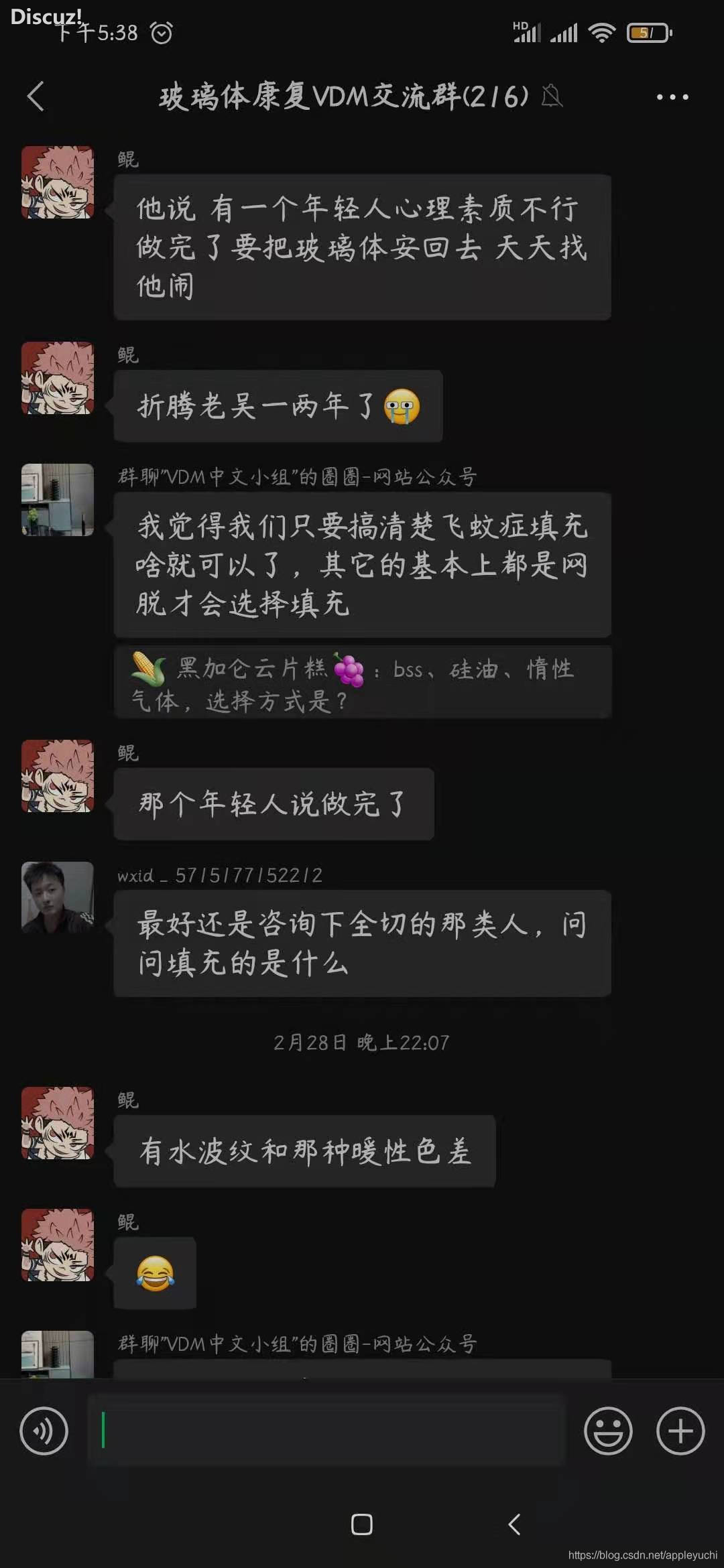Open the system home button
The height and width of the screenshot is (1568, 724).
point(361,1524)
